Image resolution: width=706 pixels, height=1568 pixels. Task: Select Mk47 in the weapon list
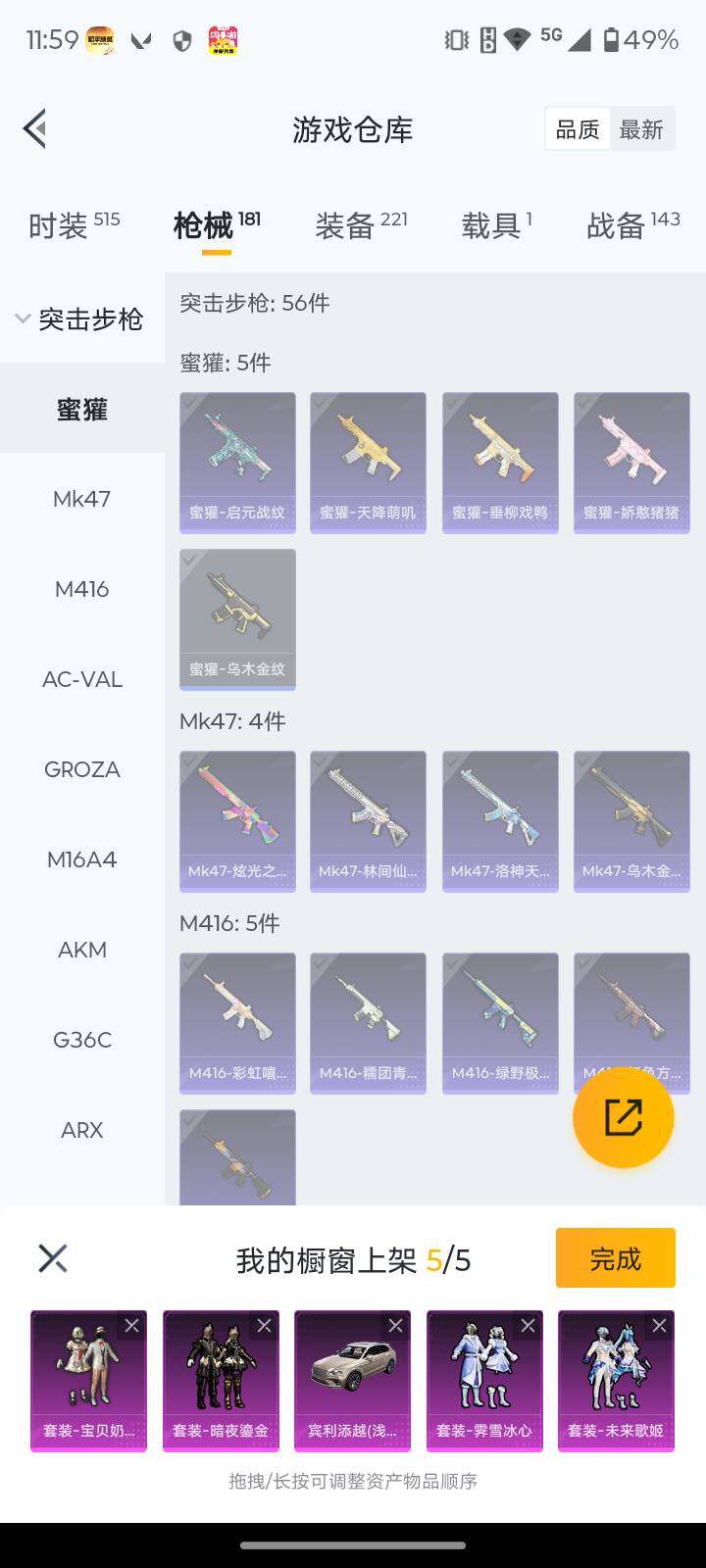pyautogui.click(x=81, y=499)
